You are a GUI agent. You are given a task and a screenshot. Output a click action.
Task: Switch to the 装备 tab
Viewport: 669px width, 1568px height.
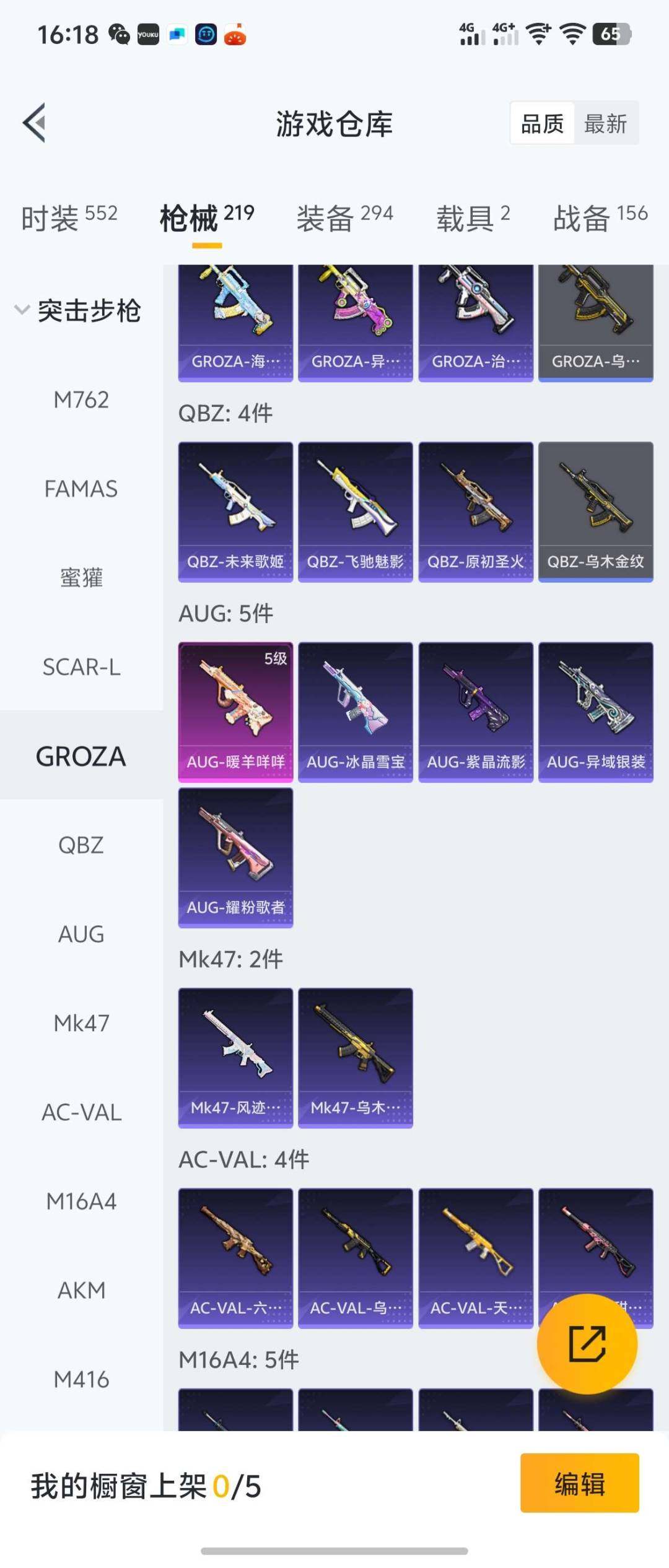[344, 218]
